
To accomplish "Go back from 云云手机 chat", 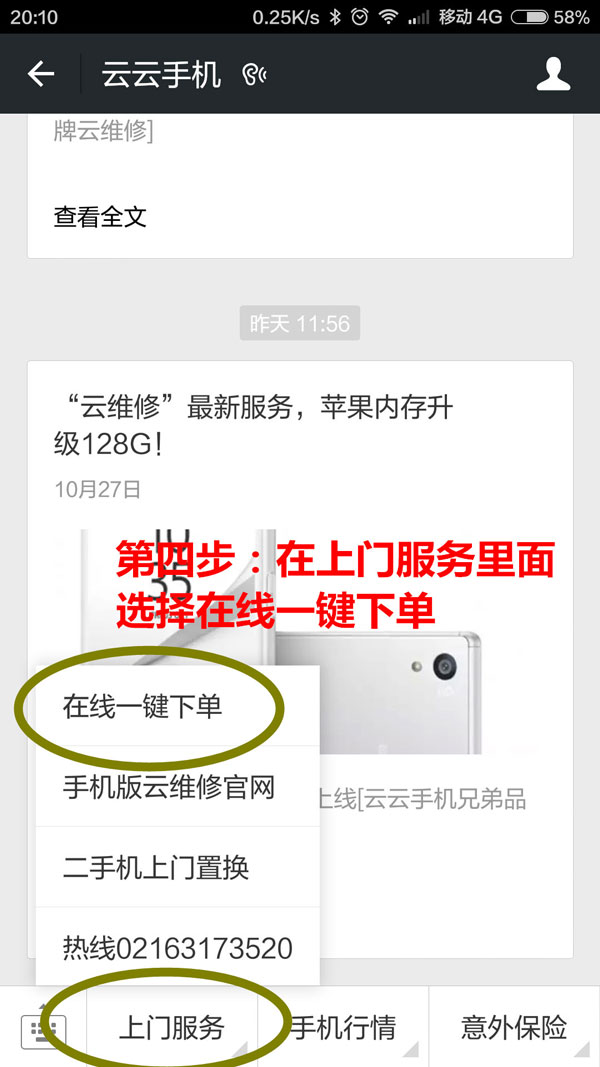I will tap(41, 75).
